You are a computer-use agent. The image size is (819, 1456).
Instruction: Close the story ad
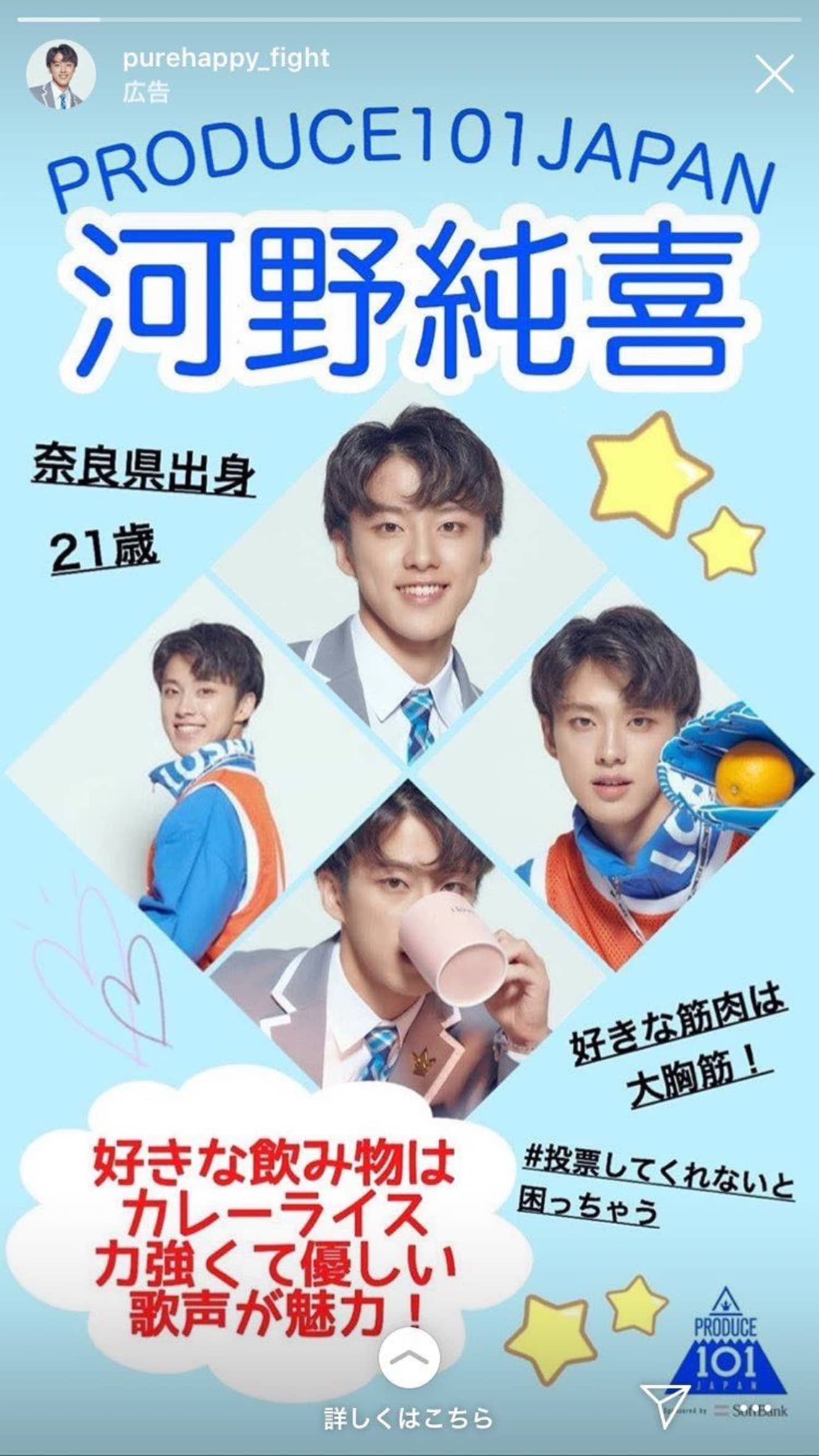pos(775,74)
